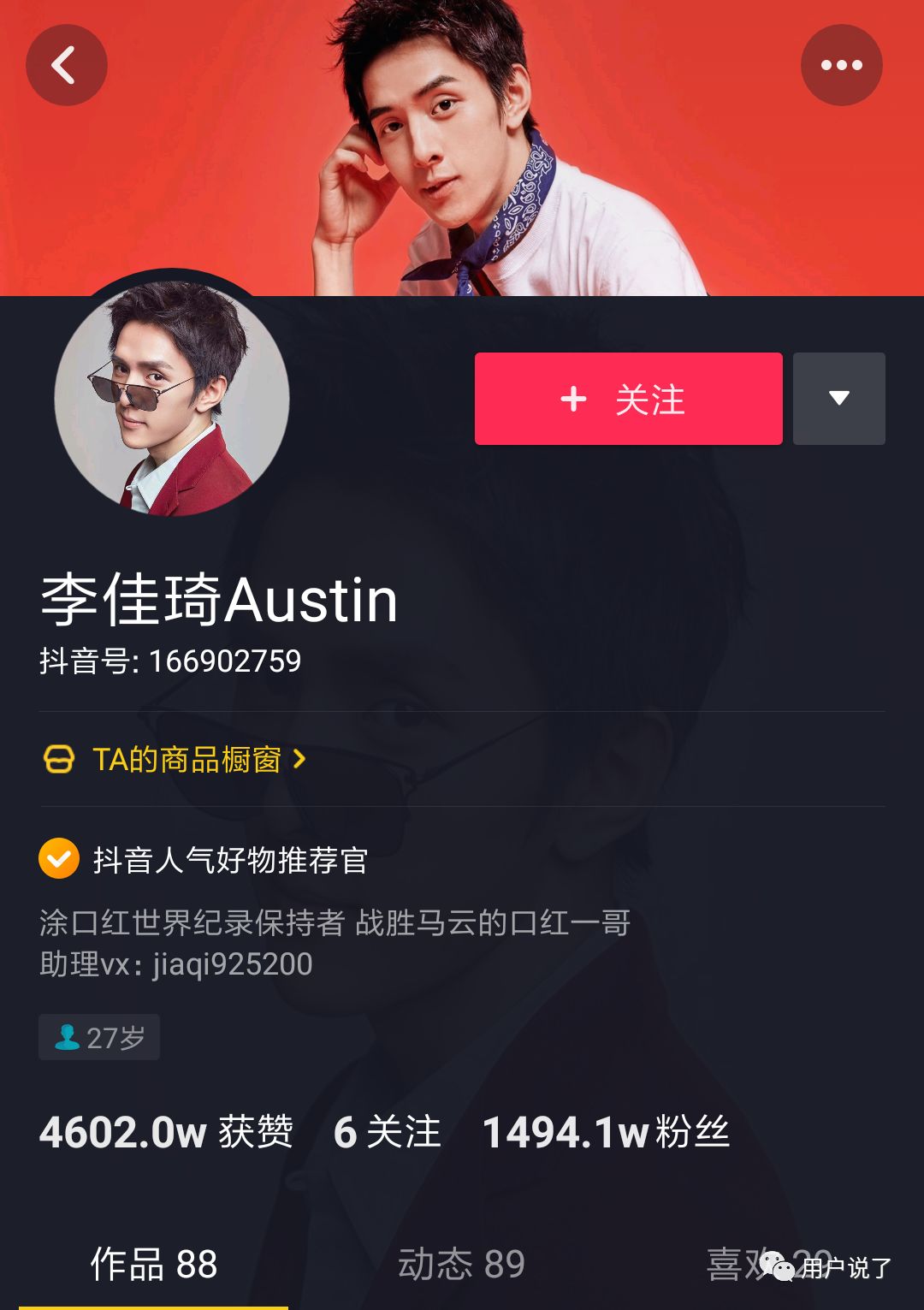This screenshot has width=924, height=1310.
Task: View the 1494.1w 粉丝 followers list
Action: click(x=606, y=1132)
